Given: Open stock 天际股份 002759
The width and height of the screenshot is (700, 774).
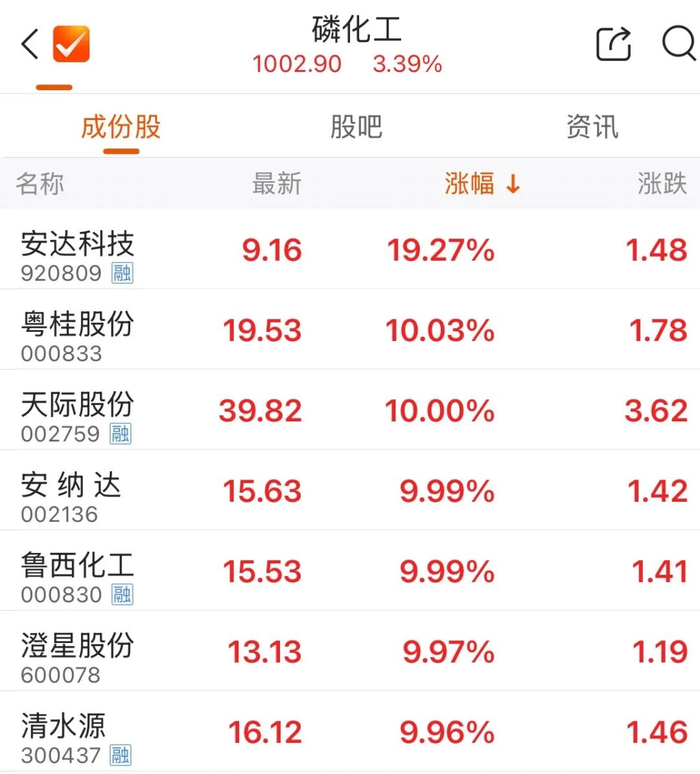Looking at the screenshot, I should (x=350, y=410).
